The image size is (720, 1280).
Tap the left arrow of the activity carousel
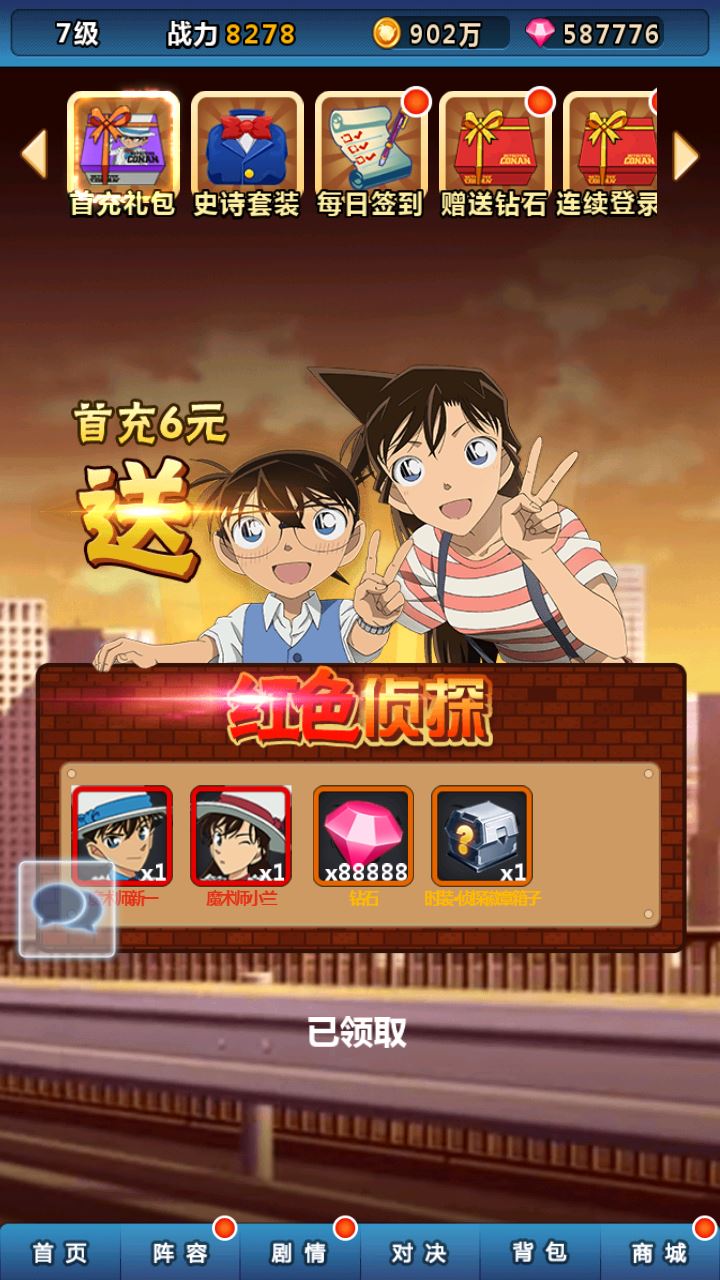34,155
